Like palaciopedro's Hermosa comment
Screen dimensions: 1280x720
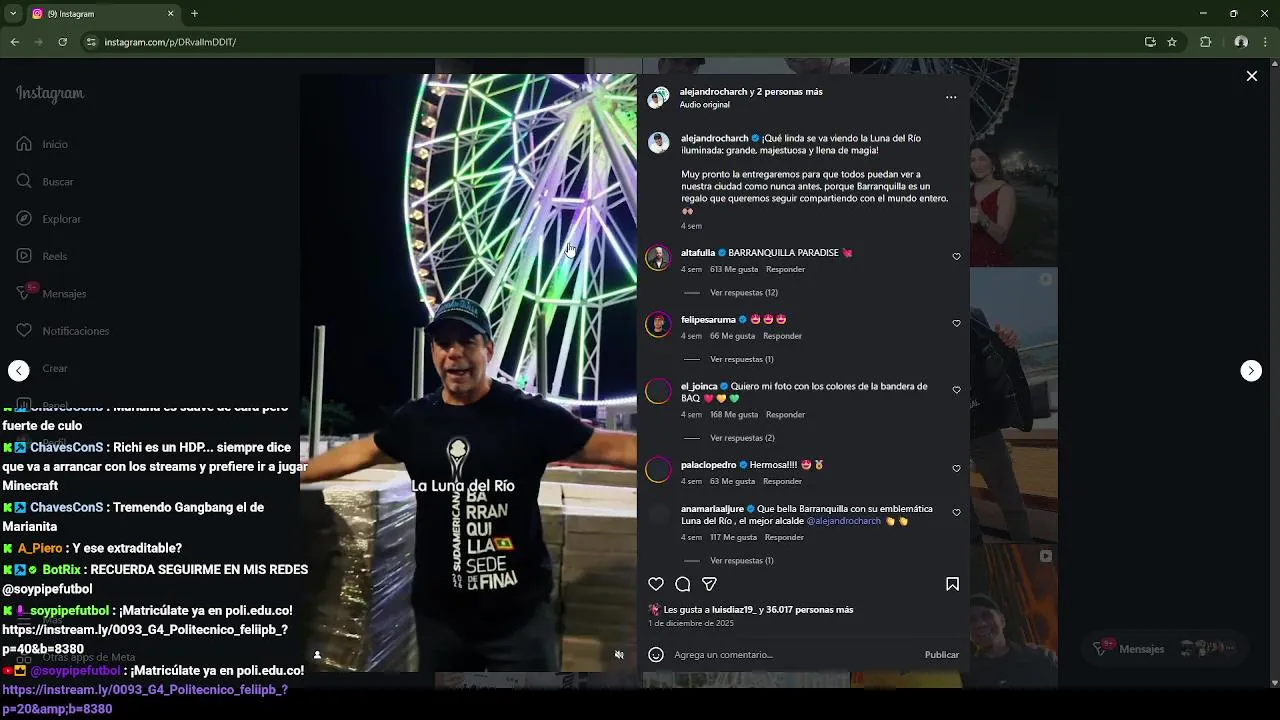point(956,469)
